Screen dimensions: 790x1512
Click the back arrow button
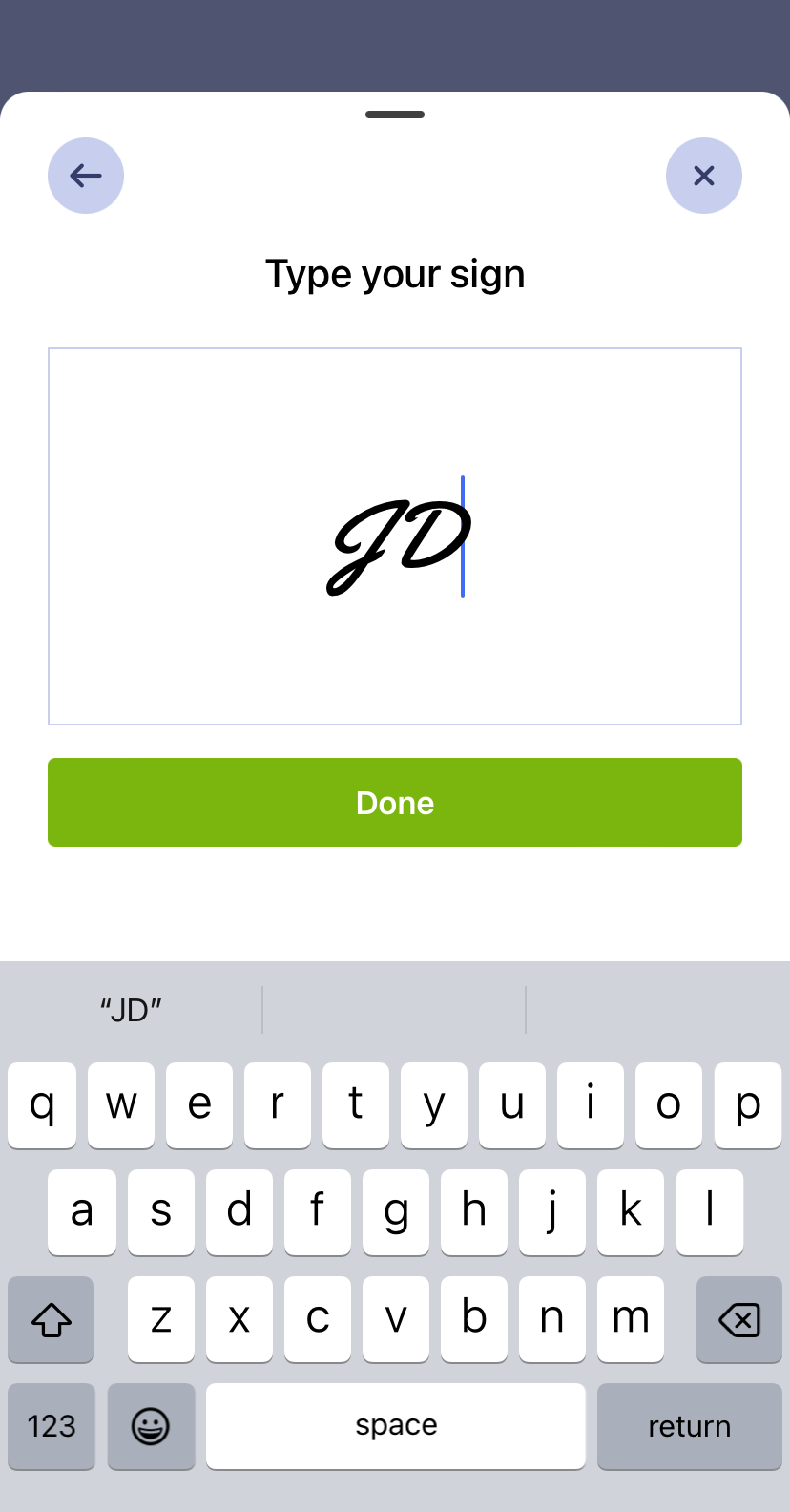(86, 176)
